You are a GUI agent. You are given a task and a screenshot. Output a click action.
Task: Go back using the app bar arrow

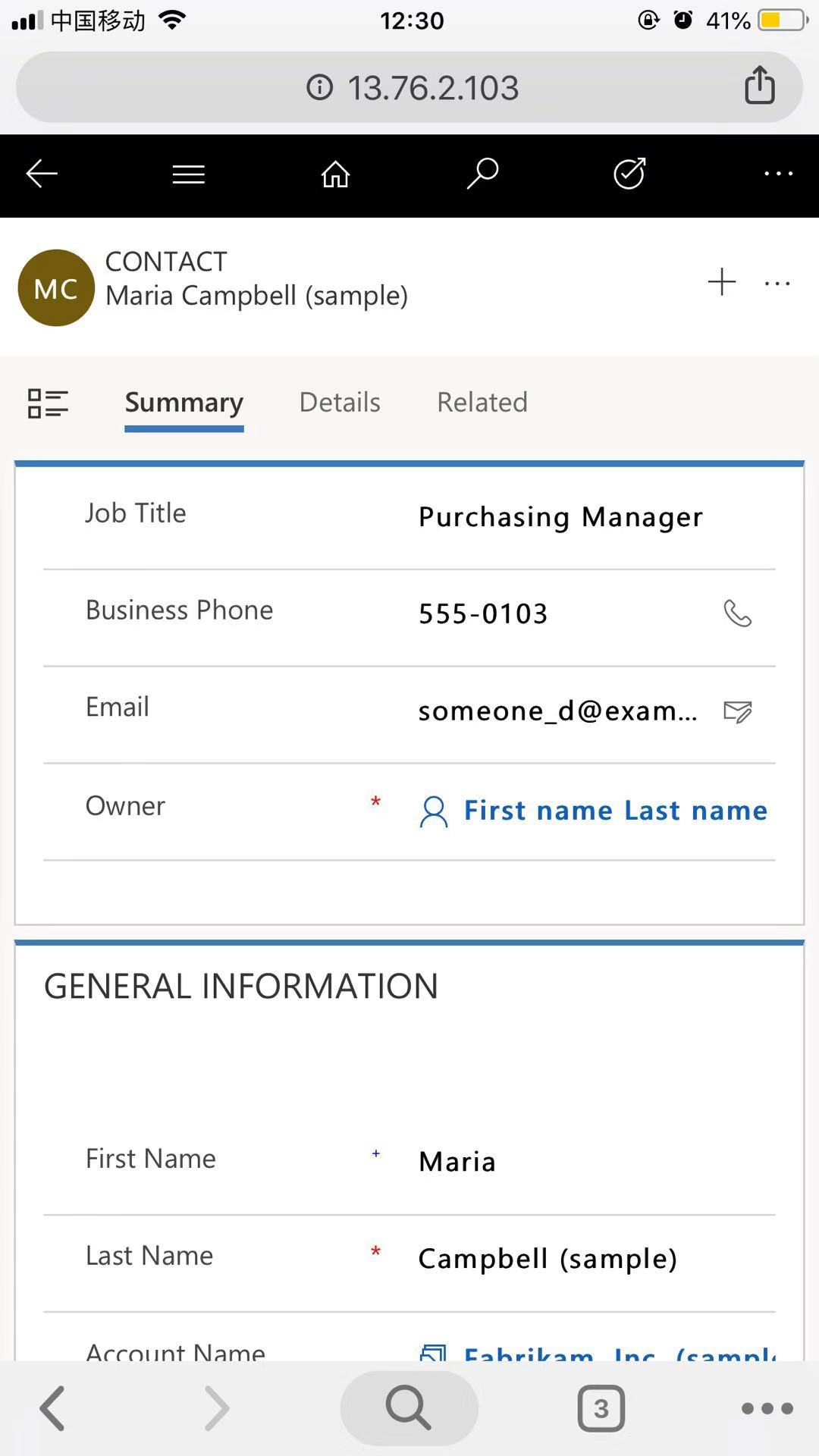click(42, 174)
